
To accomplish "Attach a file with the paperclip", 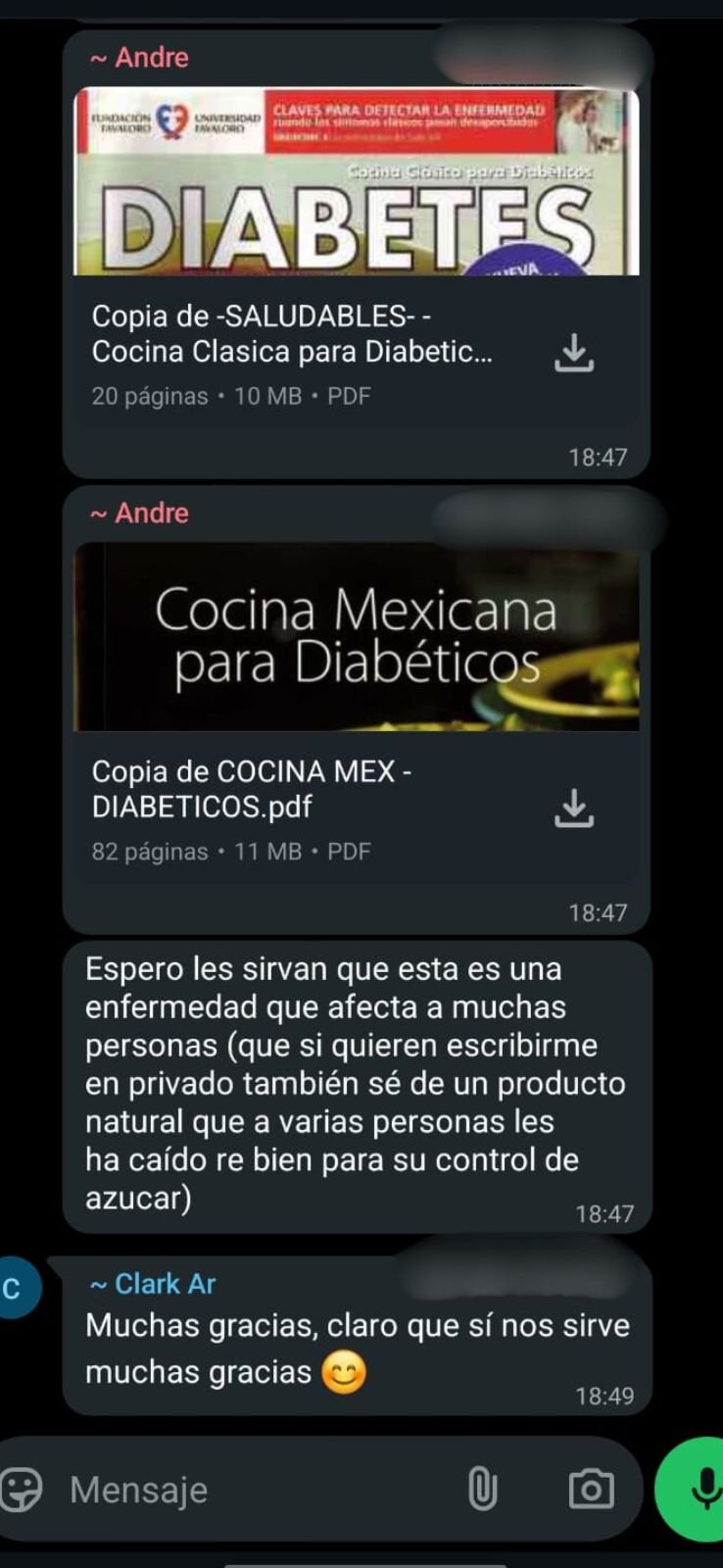I will click(x=482, y=1490).
